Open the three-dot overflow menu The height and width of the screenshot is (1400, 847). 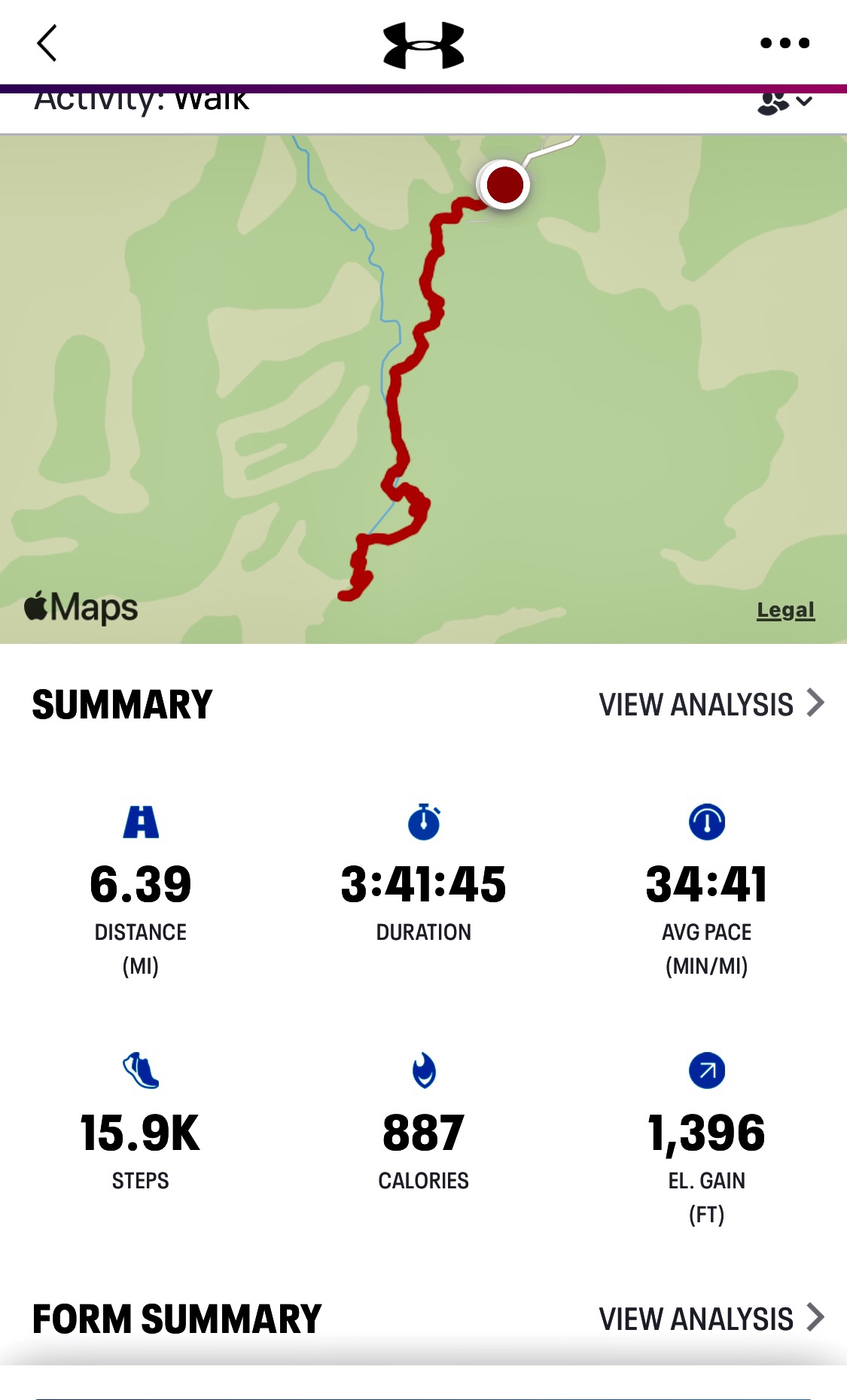click(785, 43)
